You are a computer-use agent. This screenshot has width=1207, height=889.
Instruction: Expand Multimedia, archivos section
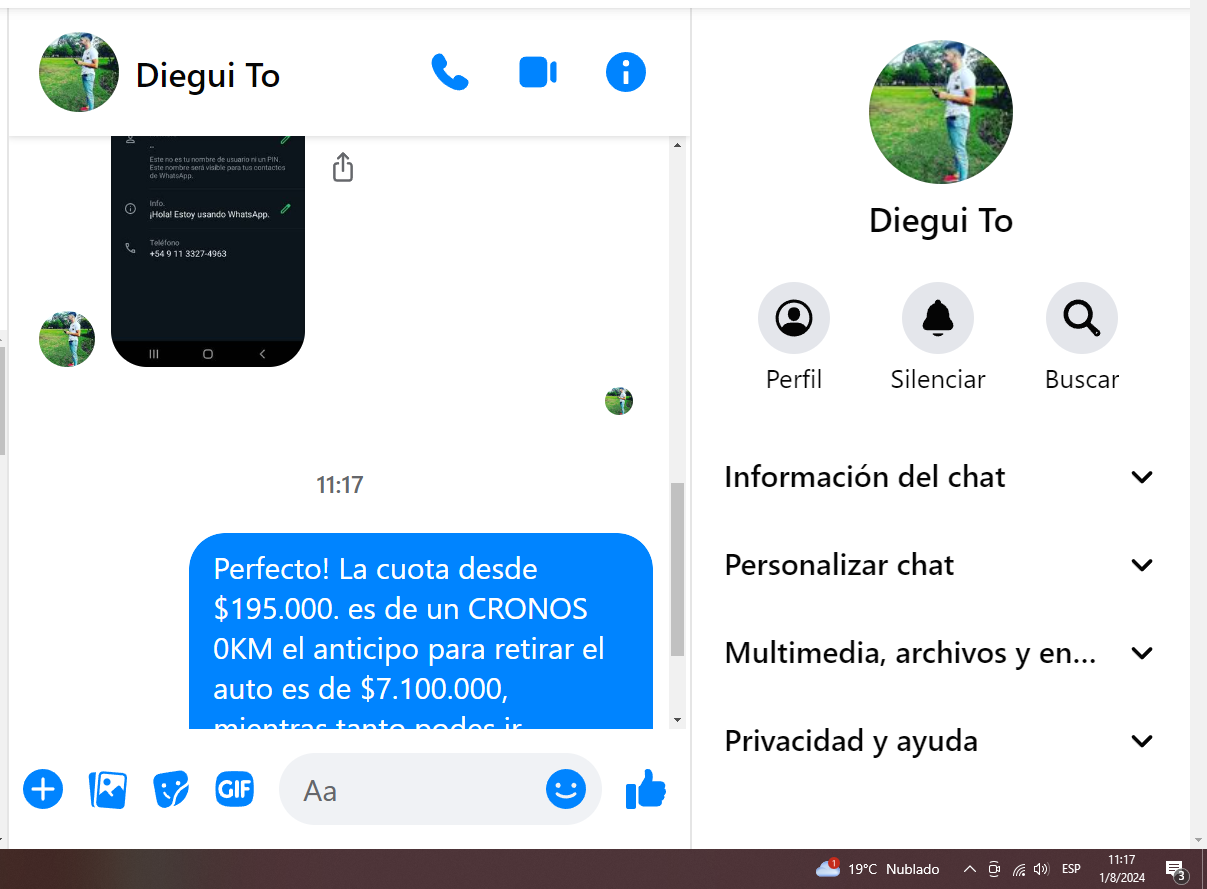[x=940, y=653]
